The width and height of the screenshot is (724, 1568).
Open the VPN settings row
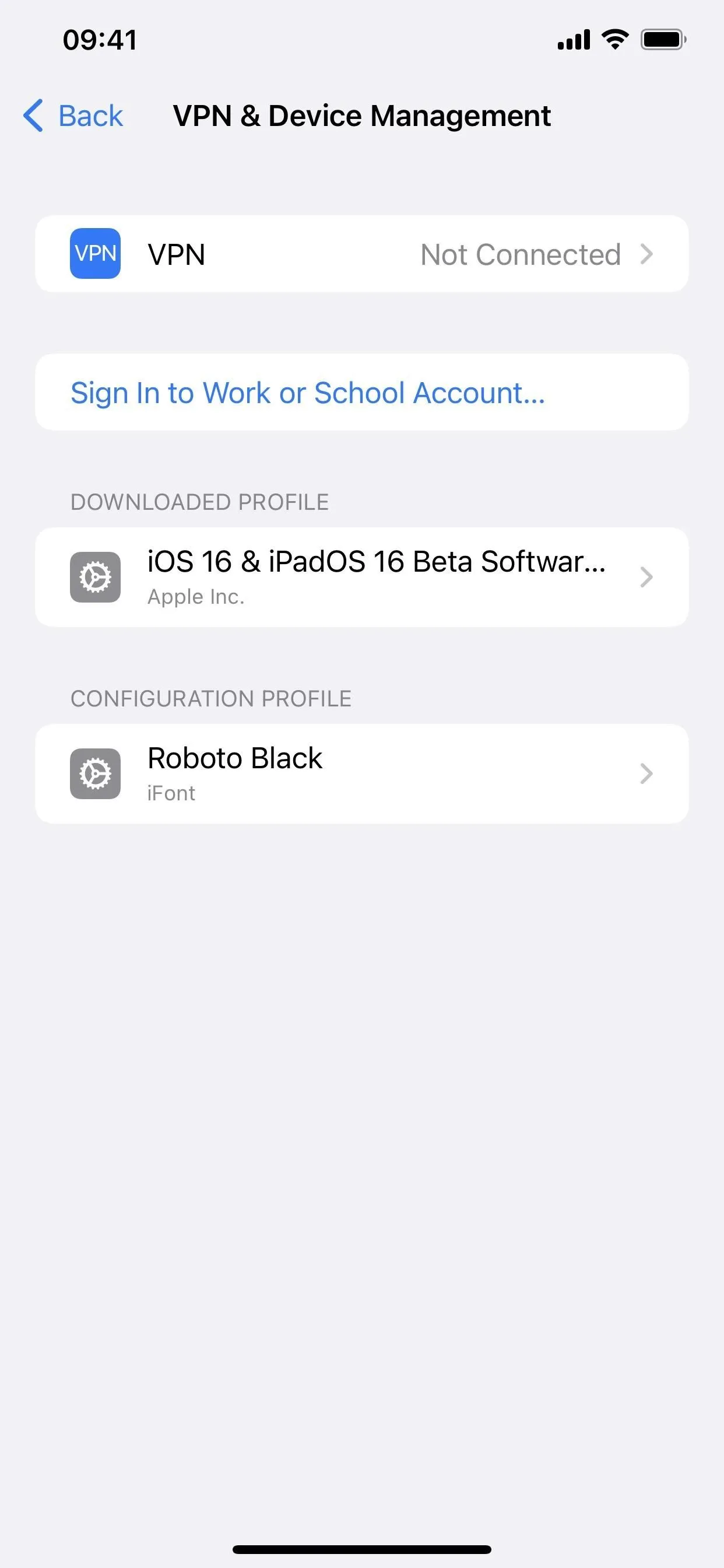coord(362,254)
